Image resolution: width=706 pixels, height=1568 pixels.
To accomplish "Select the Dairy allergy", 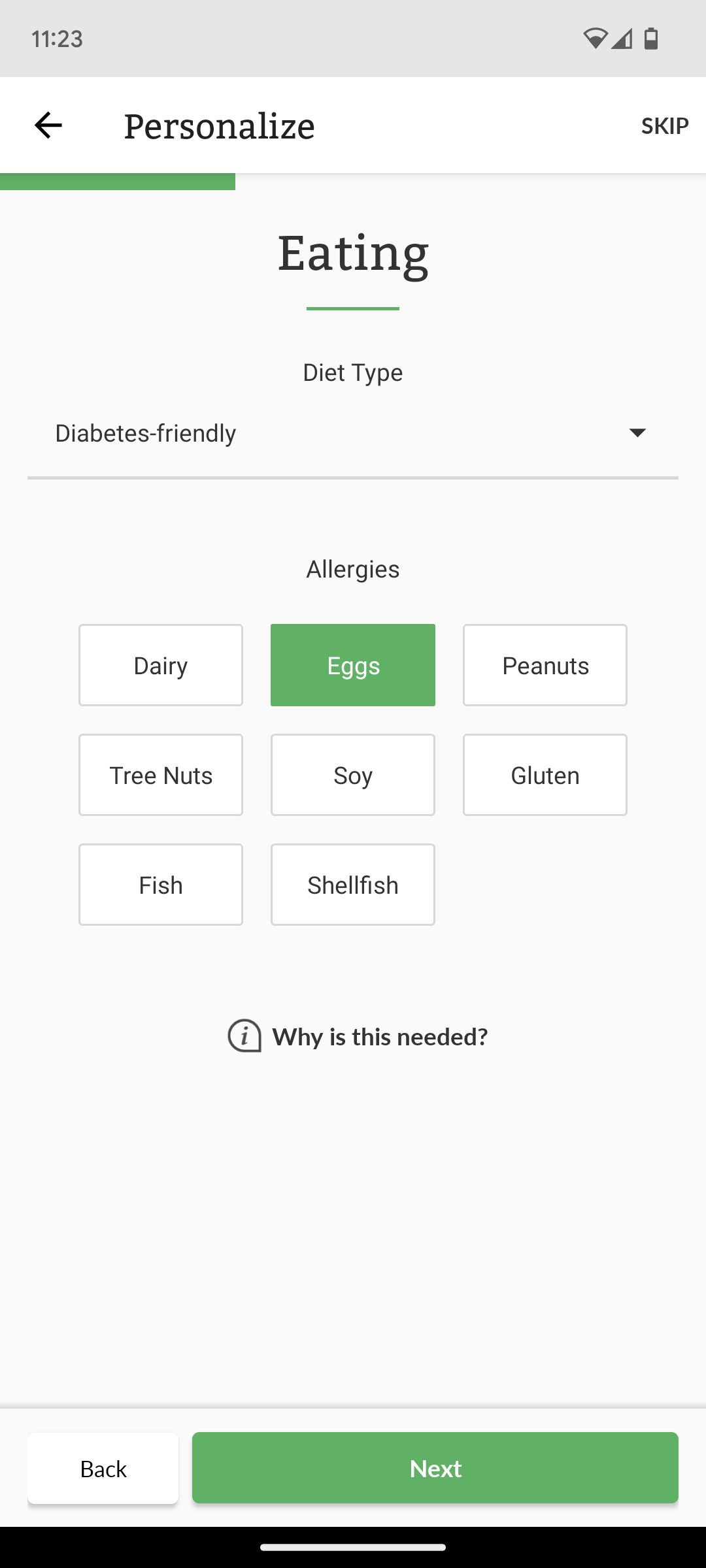I will click(161, 665).
